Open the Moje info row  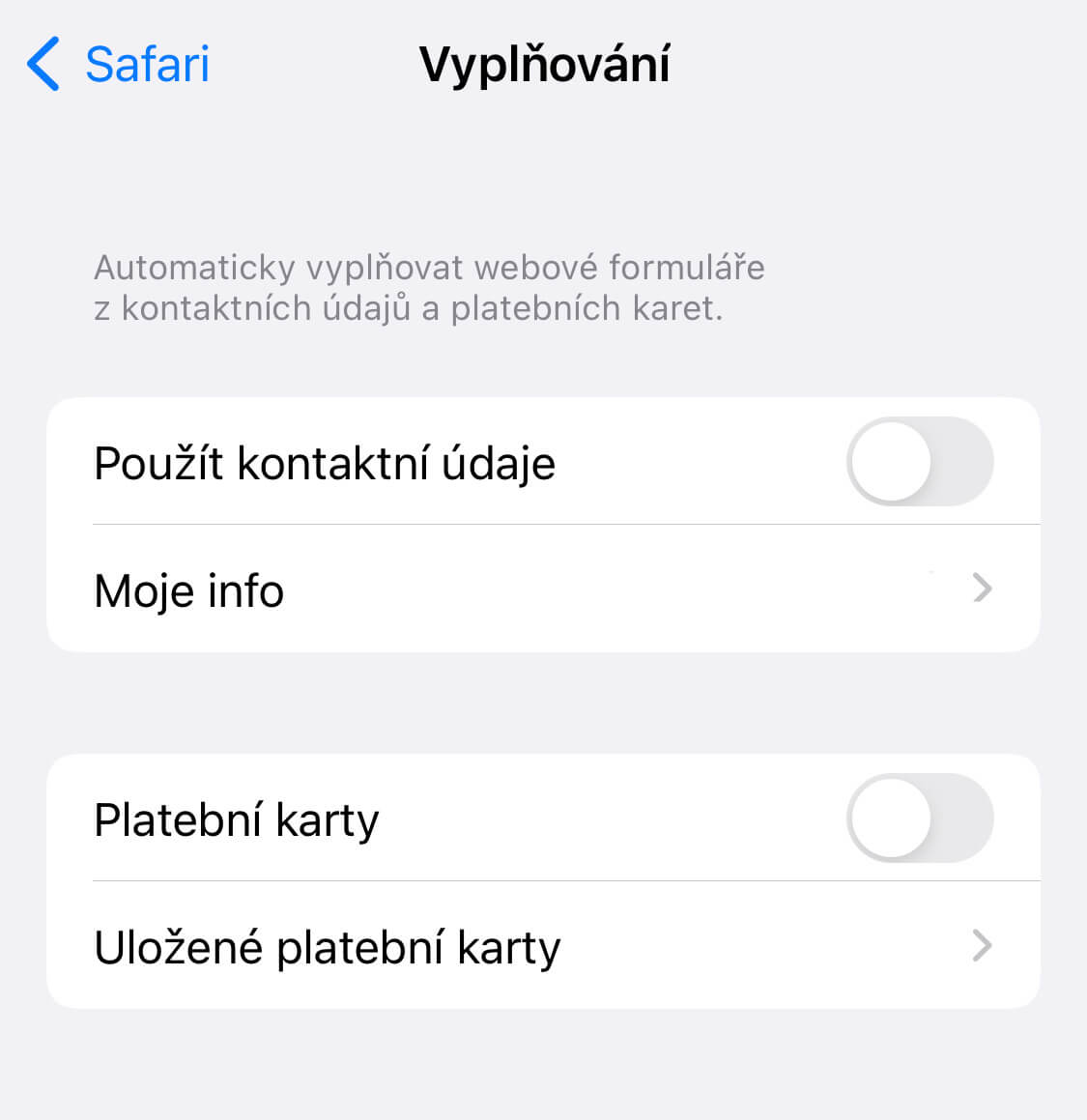[541, 589]
